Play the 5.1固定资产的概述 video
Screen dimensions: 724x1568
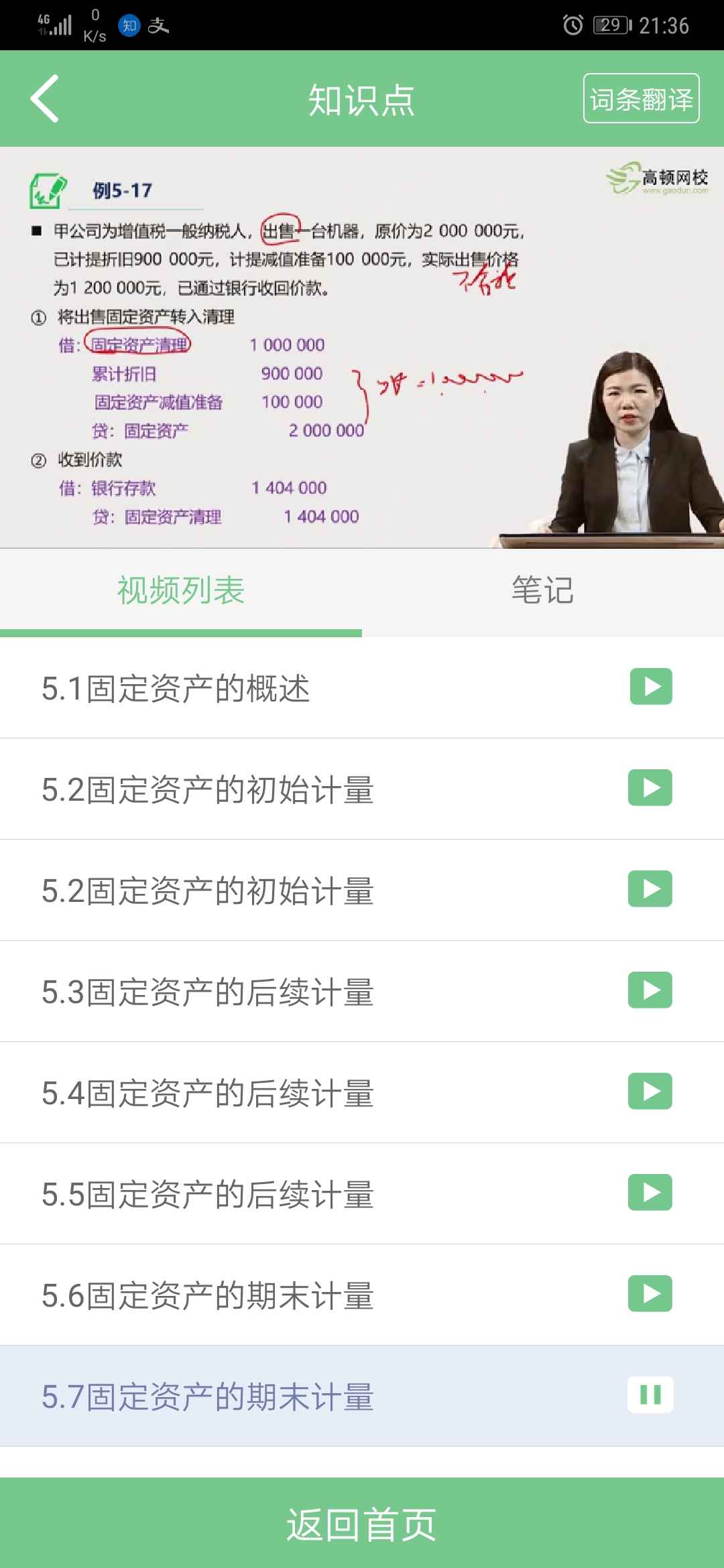tap(650, 687)
